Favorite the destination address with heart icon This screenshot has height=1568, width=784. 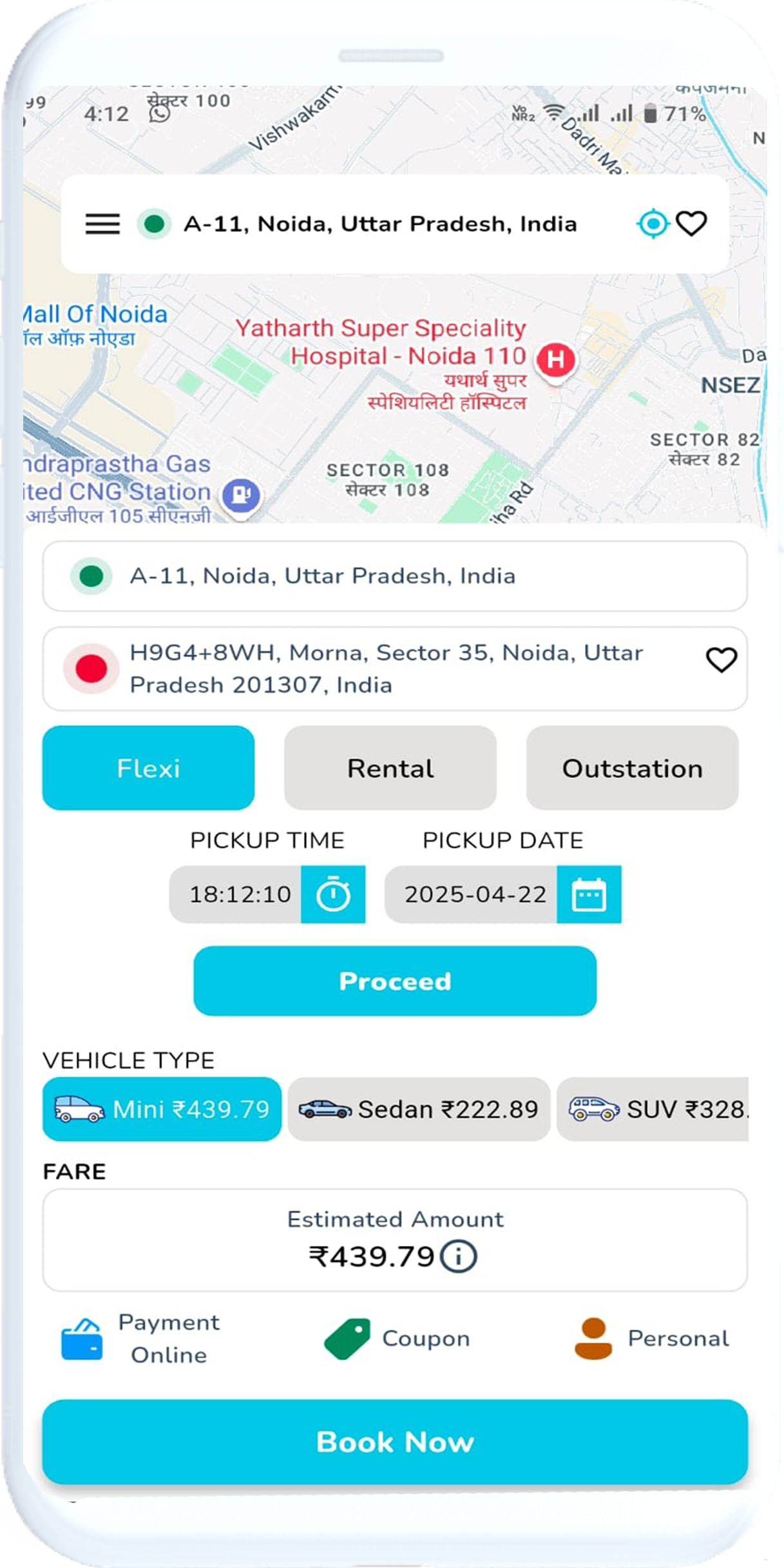(x=721, y=660)
